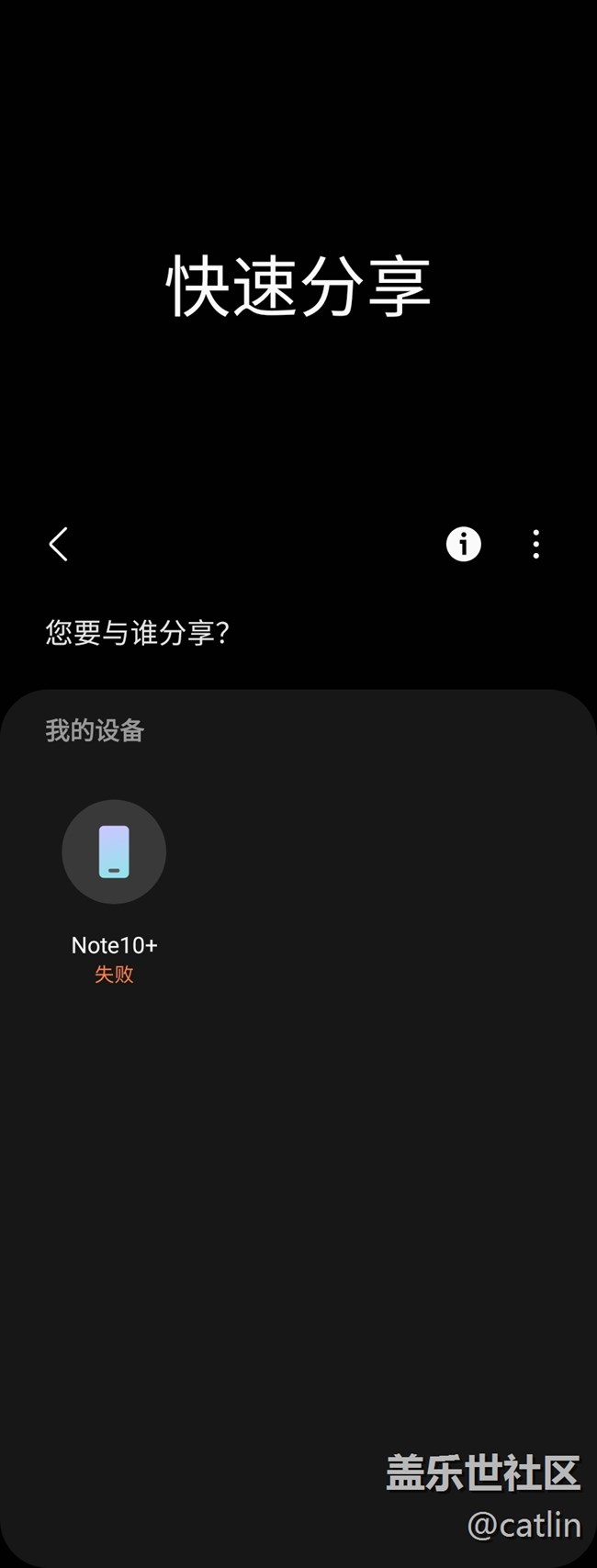Open the three-dot overflow menu
This screenshot has width=597, height=1568.
tap(536, 544)
